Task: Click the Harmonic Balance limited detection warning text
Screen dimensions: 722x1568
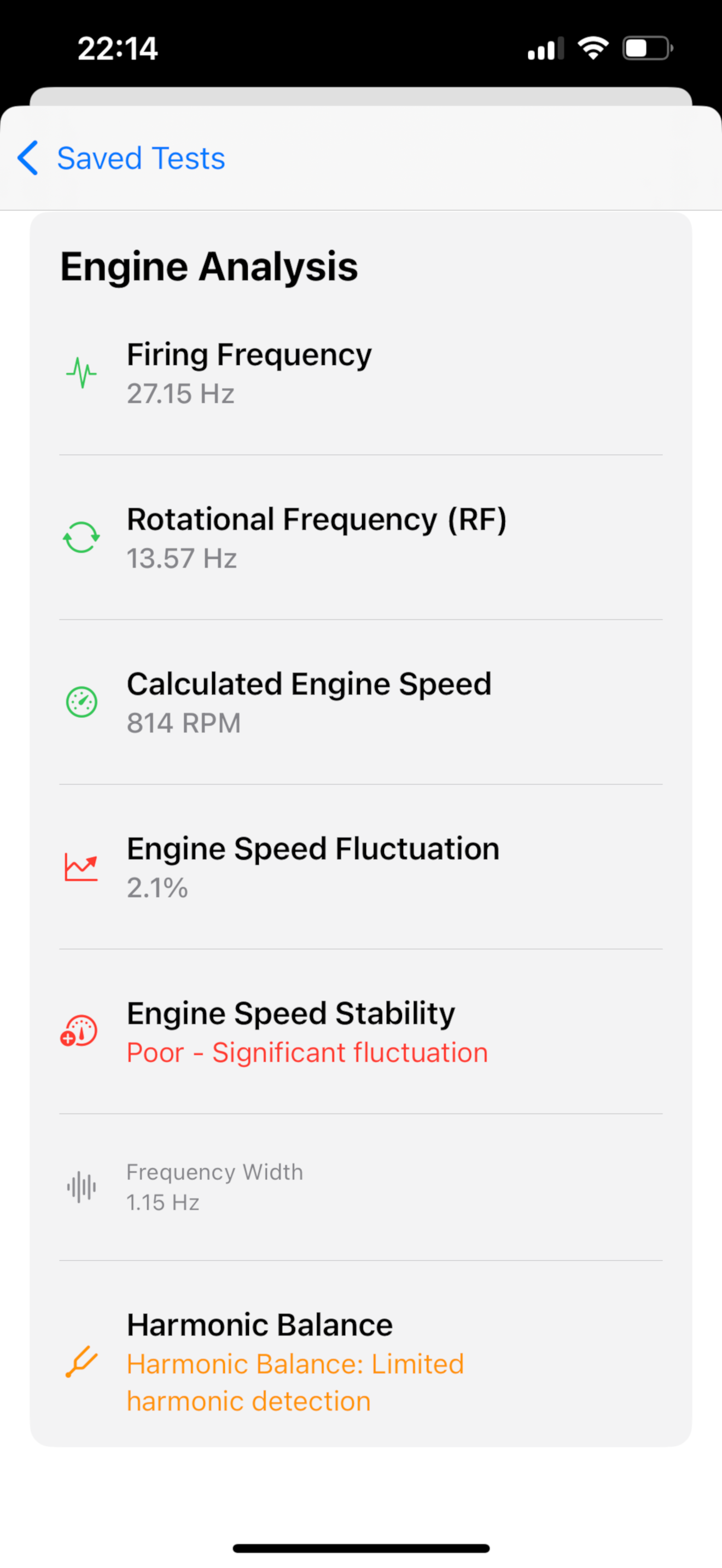Action: point(295,1382)
